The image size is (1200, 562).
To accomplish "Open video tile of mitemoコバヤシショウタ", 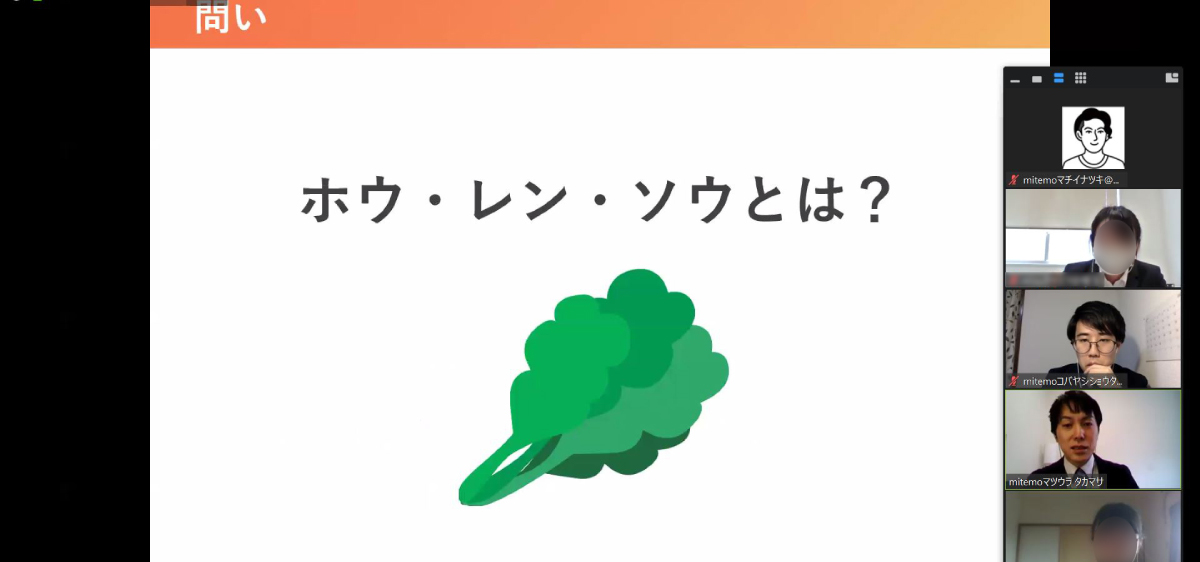I will point(1092,338).
